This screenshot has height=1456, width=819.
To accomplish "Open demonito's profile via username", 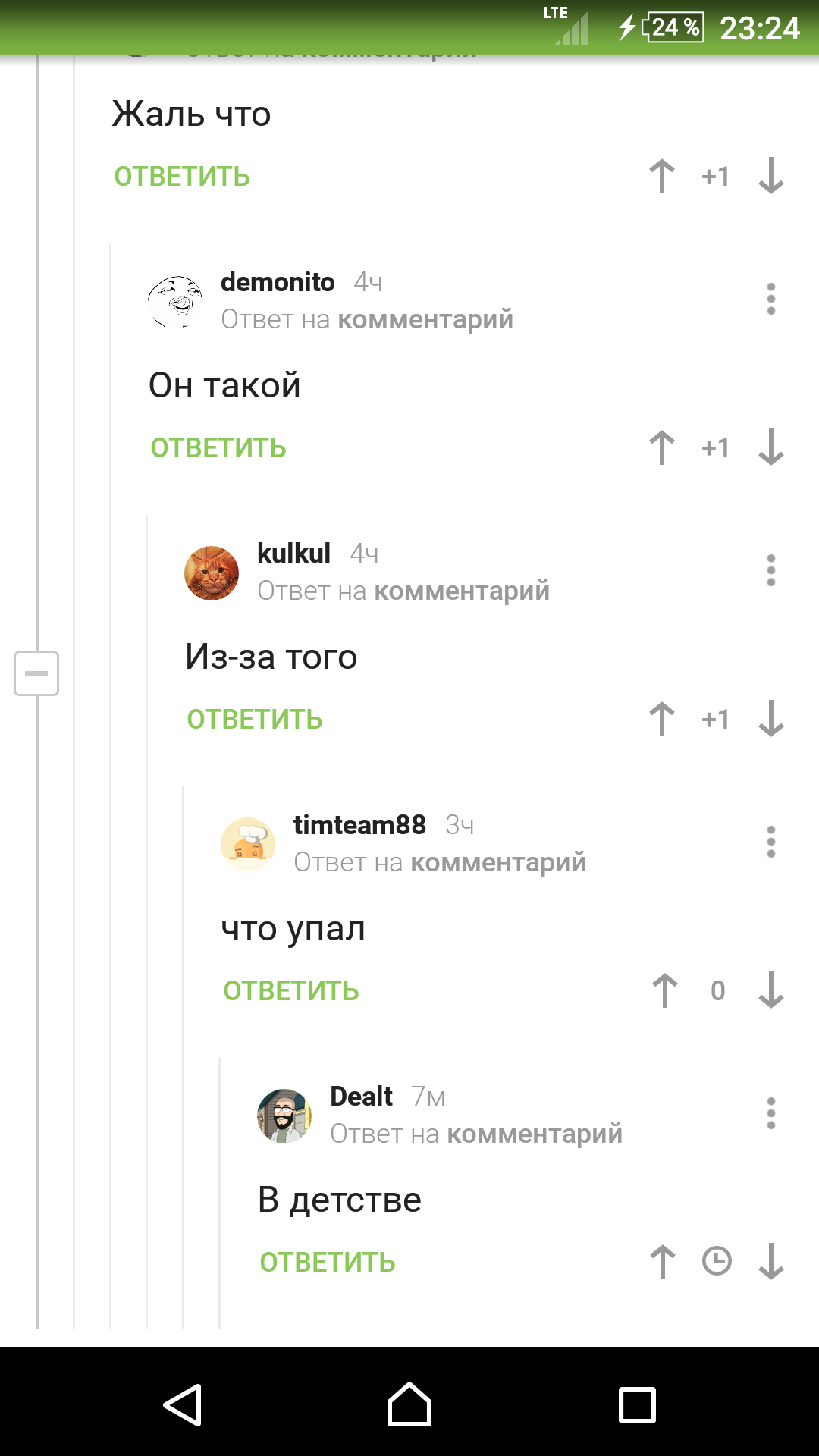I will pos(278,282).
